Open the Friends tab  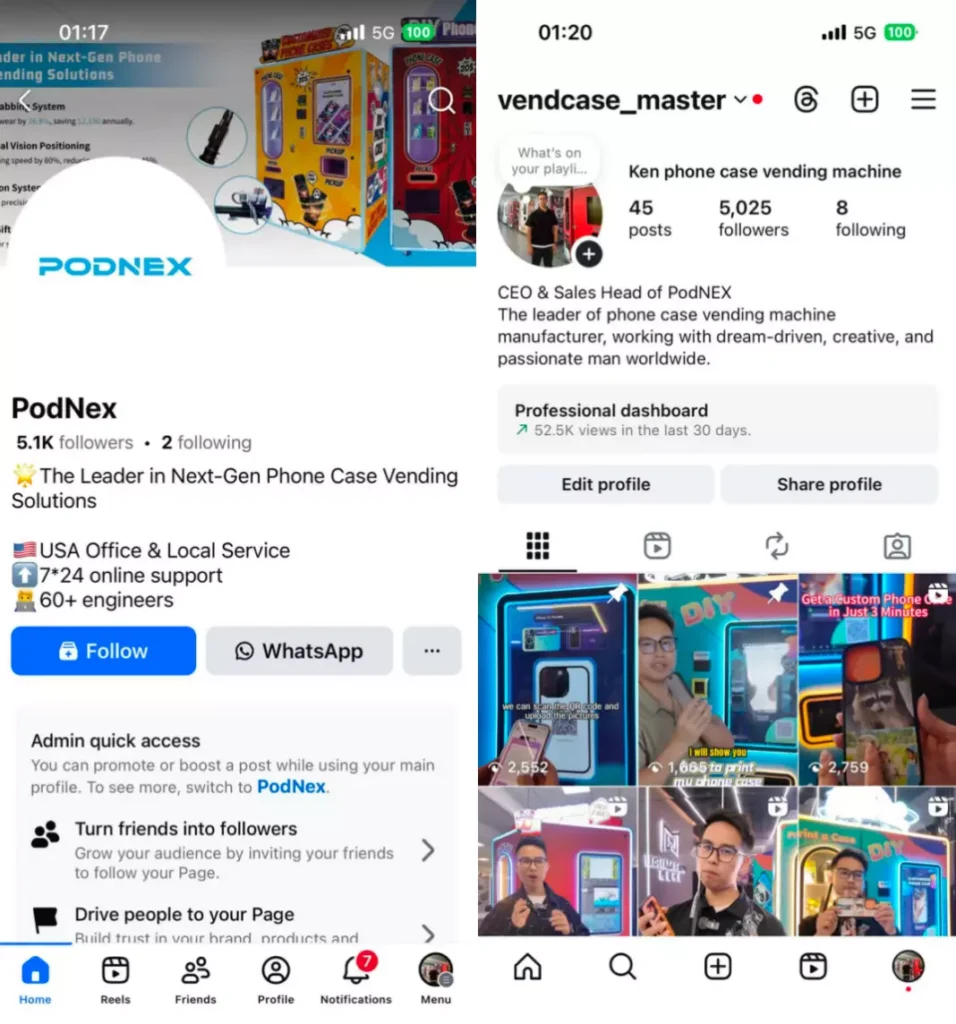click(195, 978)
